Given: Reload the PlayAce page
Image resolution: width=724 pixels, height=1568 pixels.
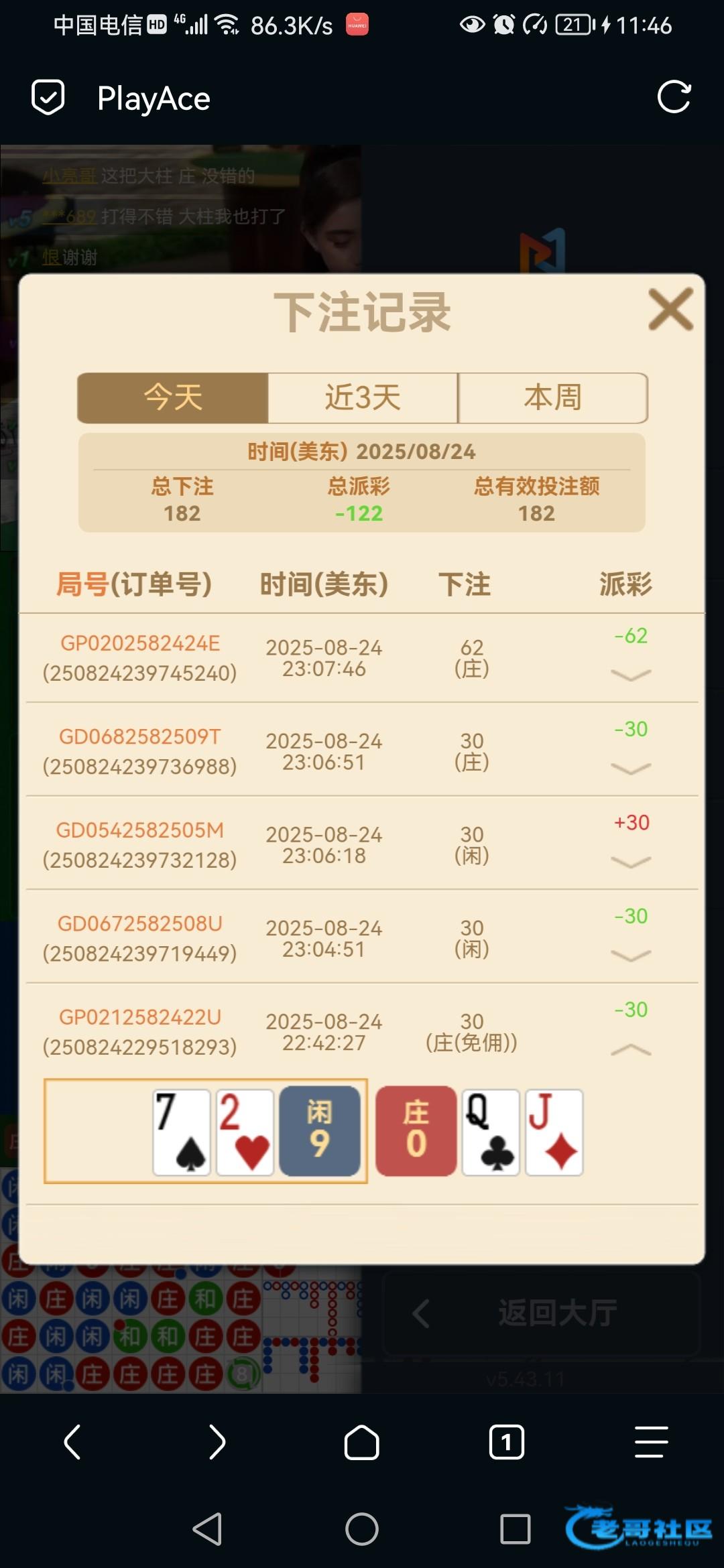Looking at the screenshot, I should [674, 98].
